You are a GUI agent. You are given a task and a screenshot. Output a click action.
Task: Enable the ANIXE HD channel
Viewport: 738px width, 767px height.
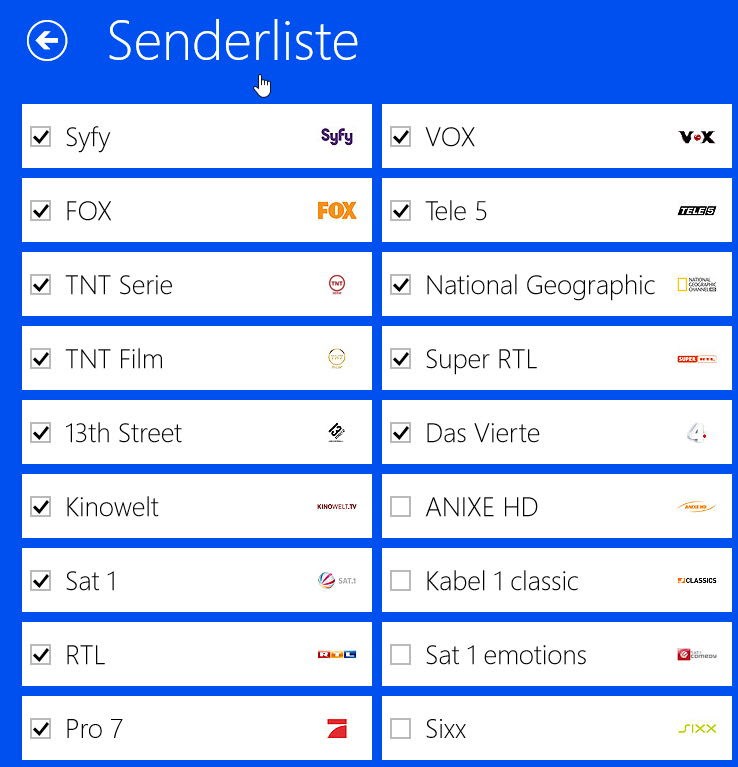(x=401, y=507)
